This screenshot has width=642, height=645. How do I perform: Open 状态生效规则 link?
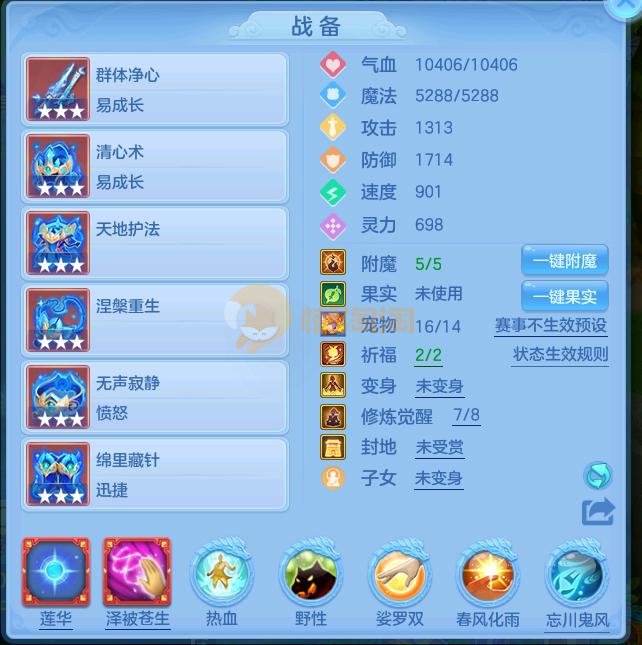coord(560,355)
